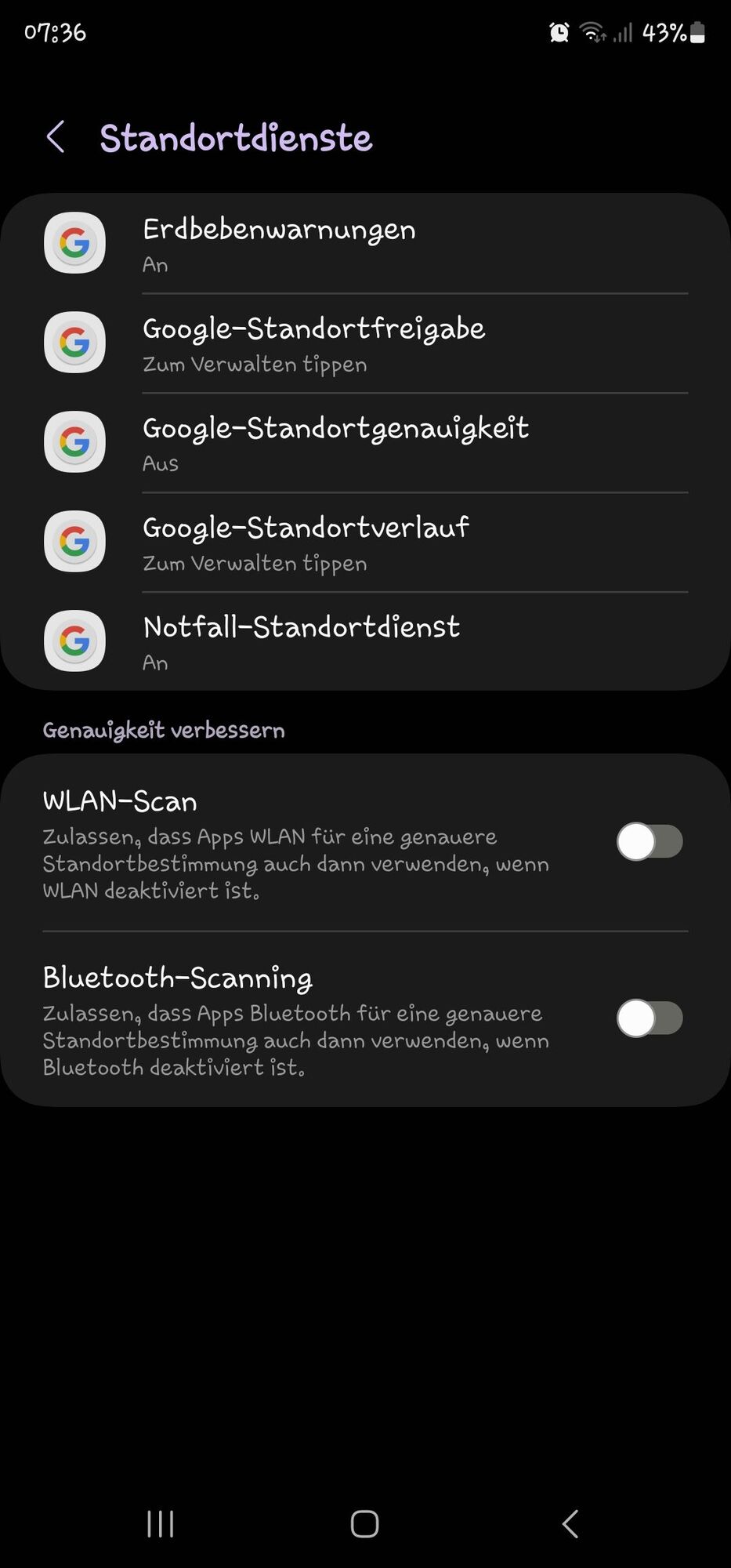Image resolution: width=731 pixels, height=1568 pixels.
Task: Open recent apps in navigation bar
Action: (161, 1524)
